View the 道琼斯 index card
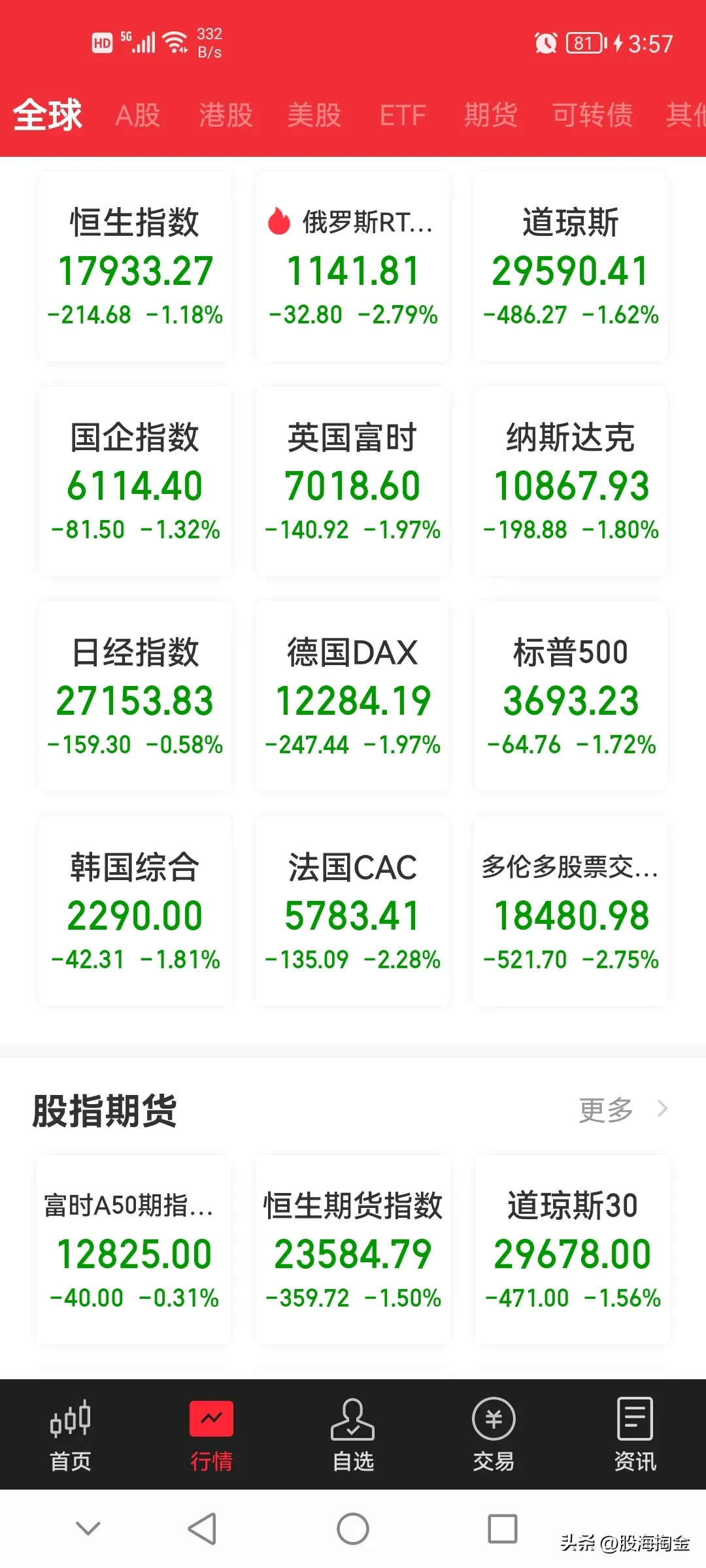Screen dimensions: 706x1568 (571, 267)
